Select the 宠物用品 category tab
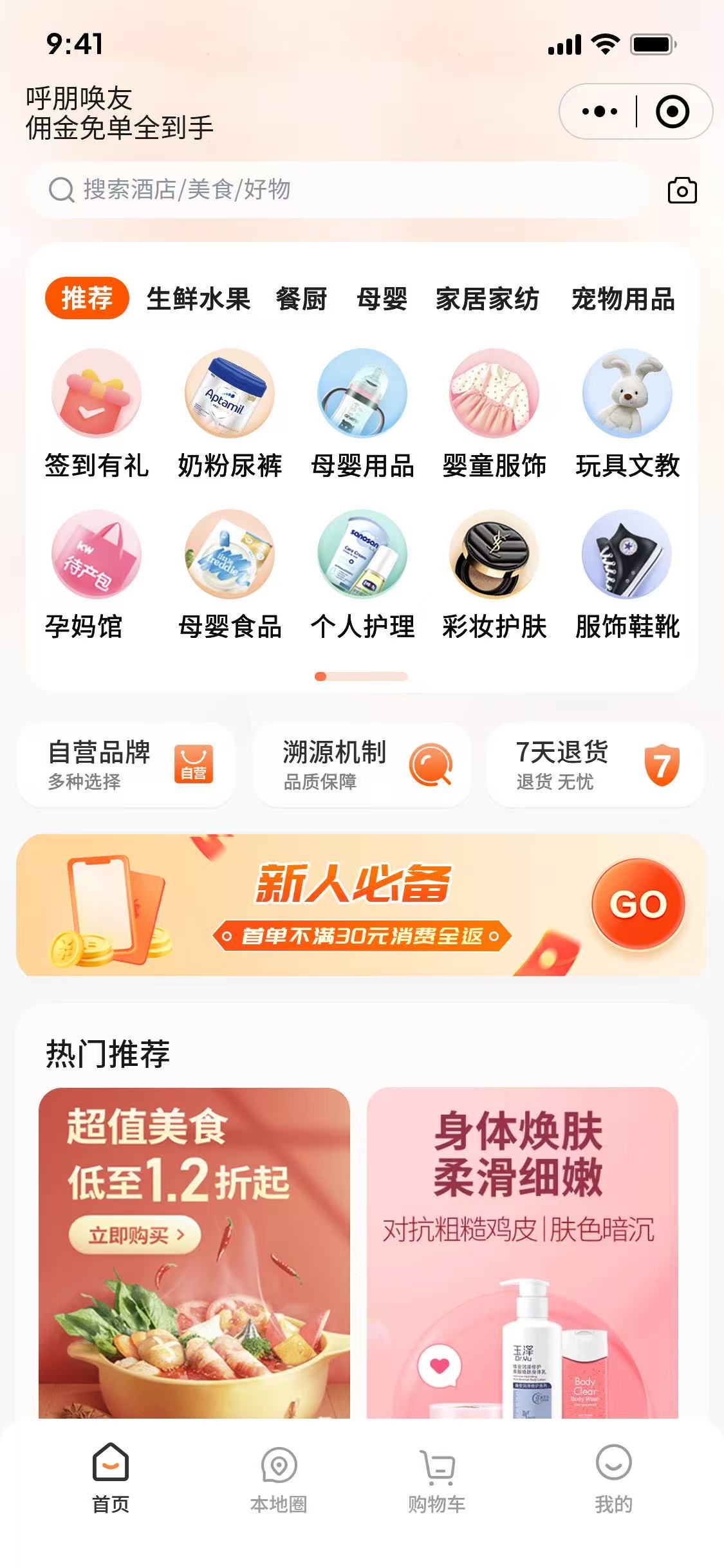Image resolution: width=724 pixels, height=1568 pixels. point(622,299)
